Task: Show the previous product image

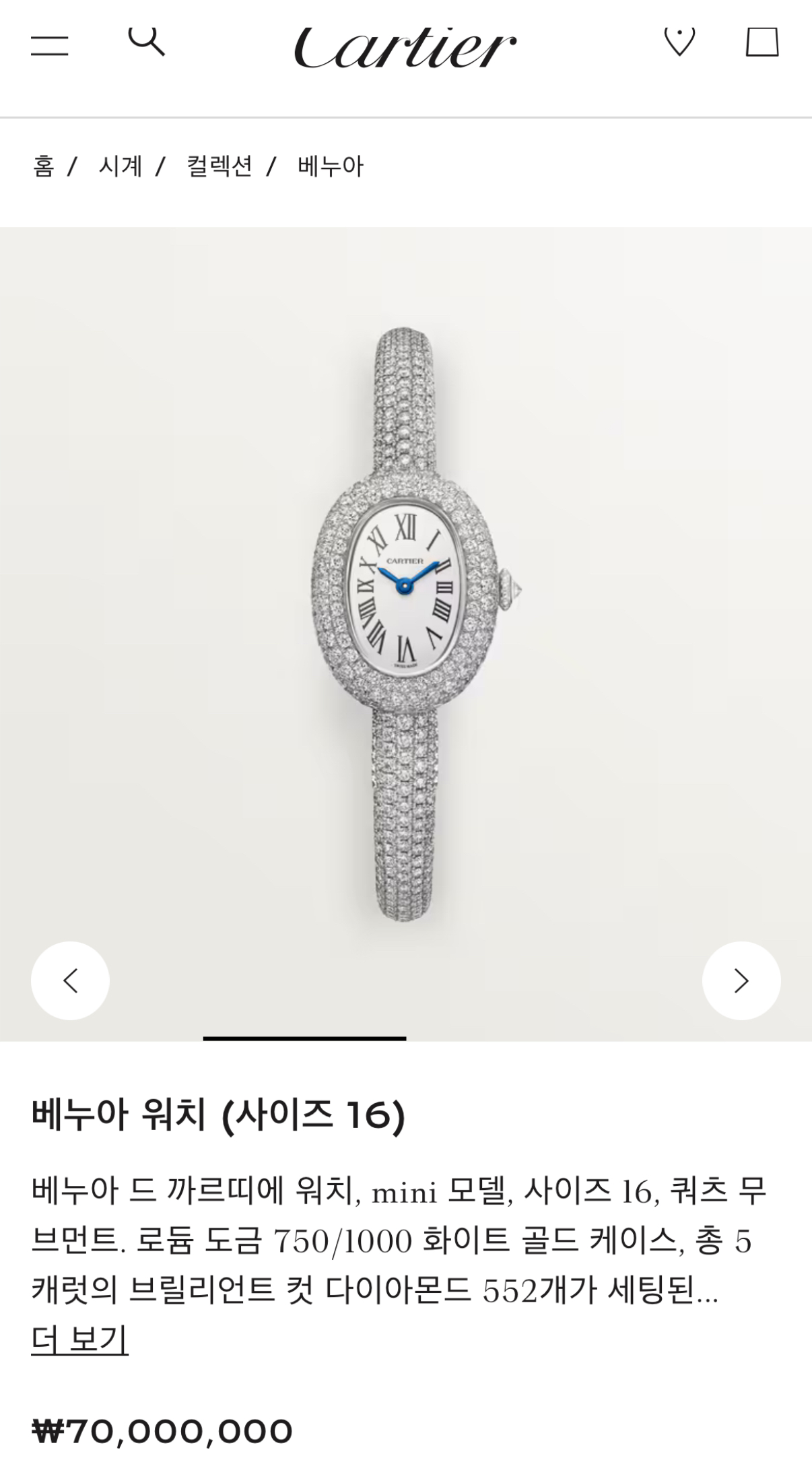Action: (70, 980)
